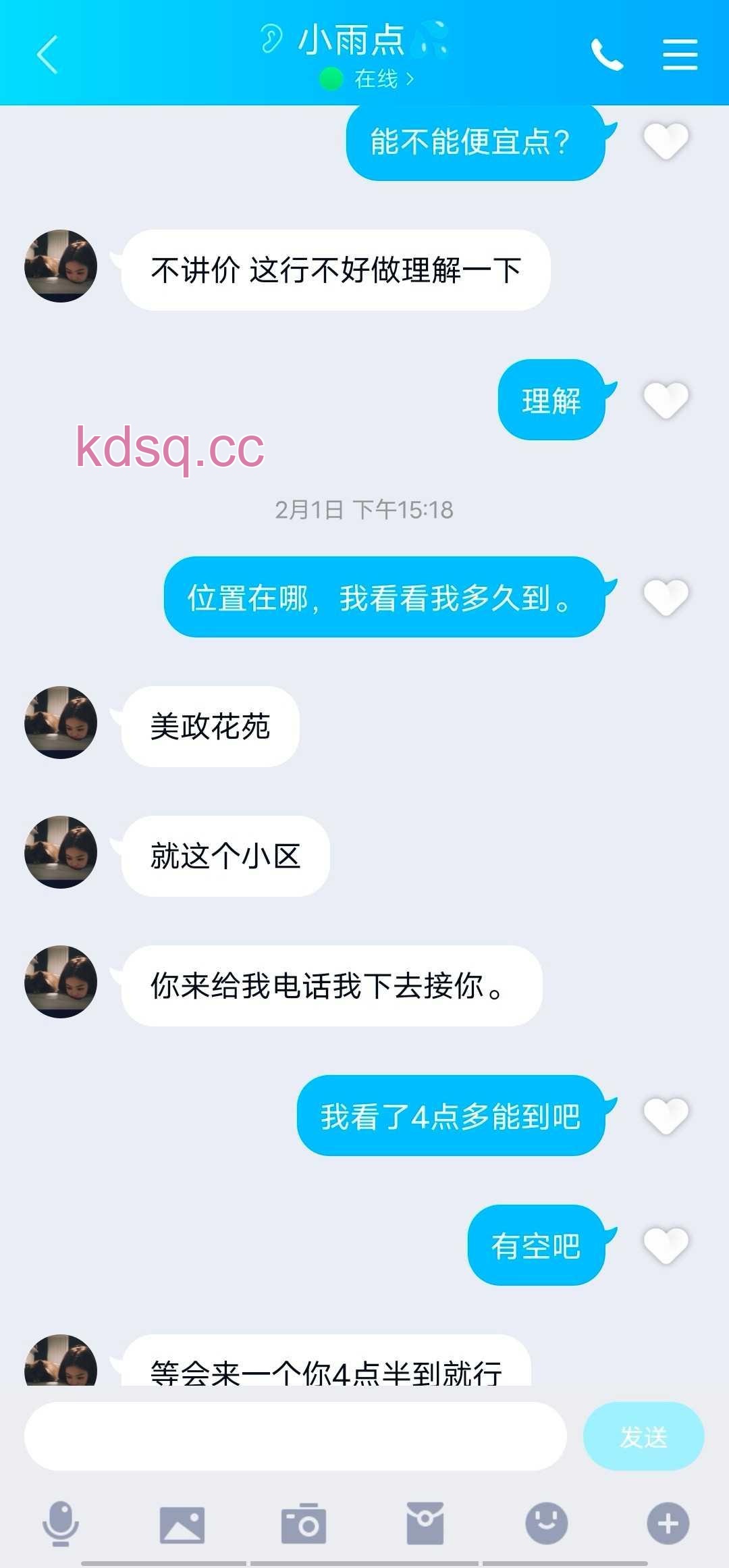The width and height of the screenshot is (729, 1568).
Task: Like the message 我看了4点多能到吧
Action: click(x=666, y=1116)
